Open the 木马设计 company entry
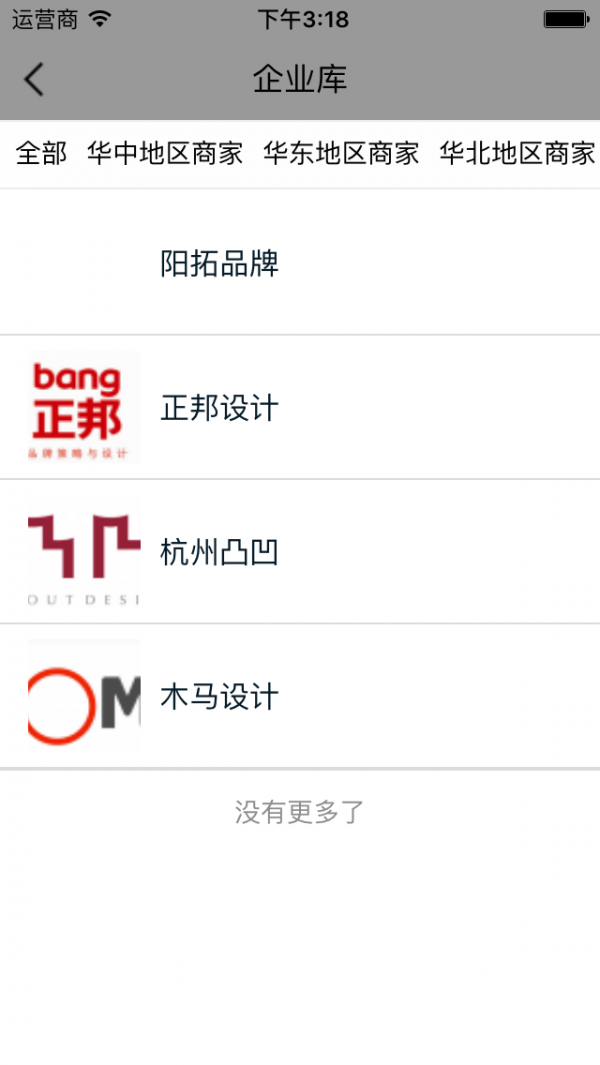The height and width of the screenshot is (1065, 600). 300,696
